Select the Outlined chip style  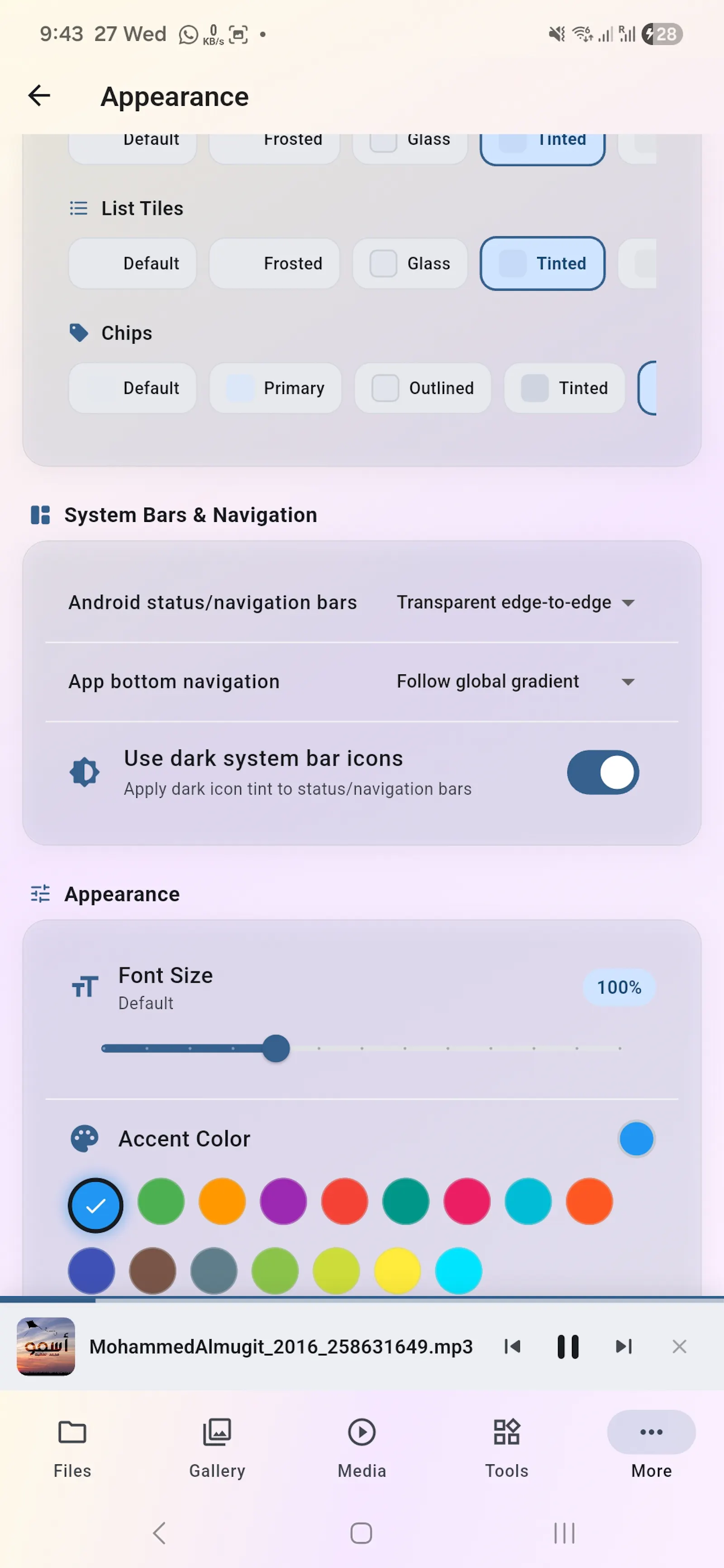[423, 388]
